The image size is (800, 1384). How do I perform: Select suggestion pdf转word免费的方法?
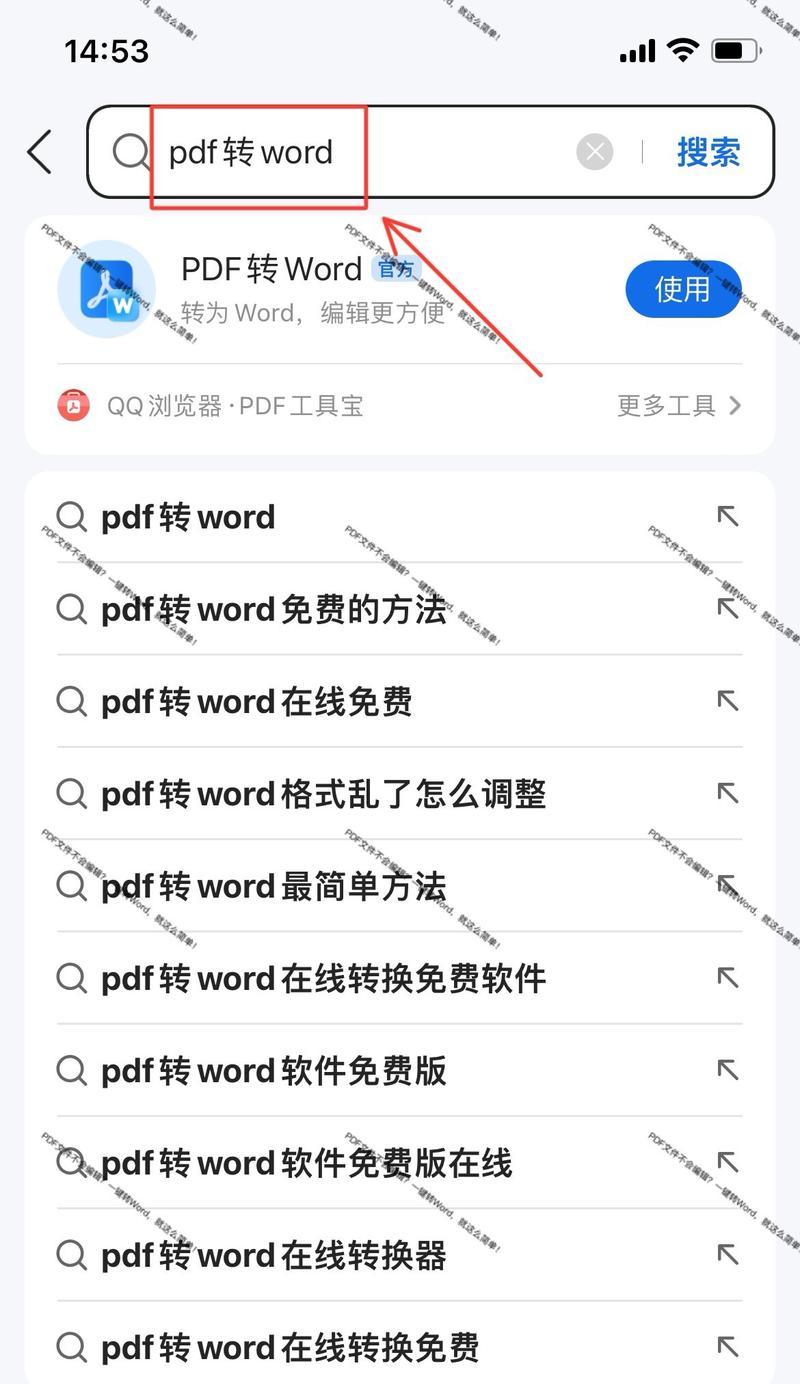[400, 609]
